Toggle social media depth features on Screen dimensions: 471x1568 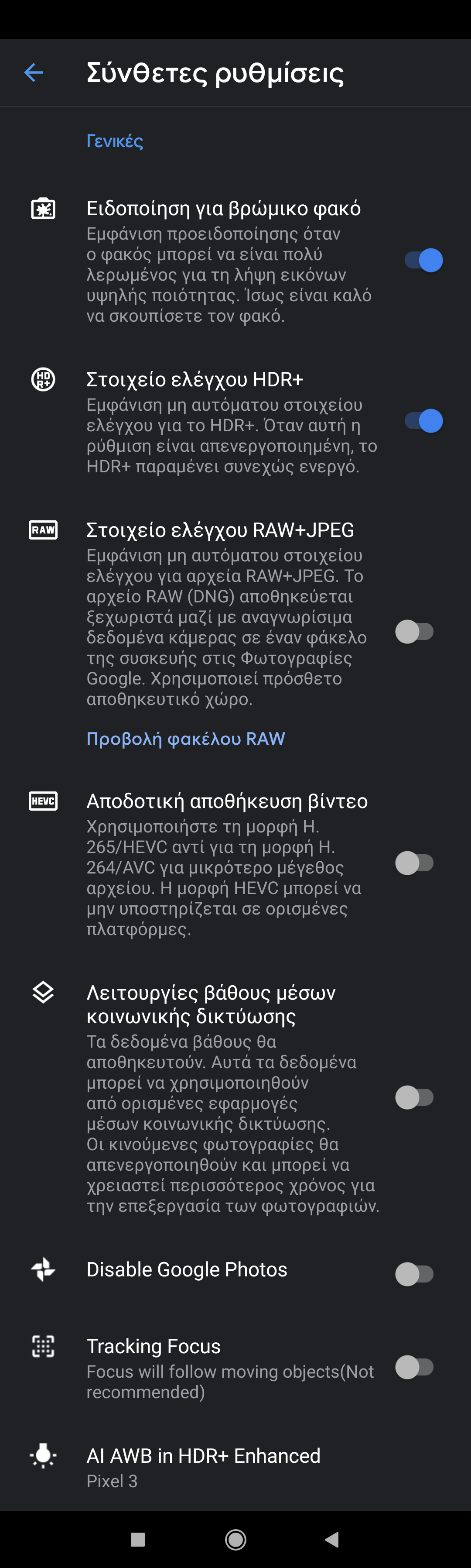[414, 1097]
